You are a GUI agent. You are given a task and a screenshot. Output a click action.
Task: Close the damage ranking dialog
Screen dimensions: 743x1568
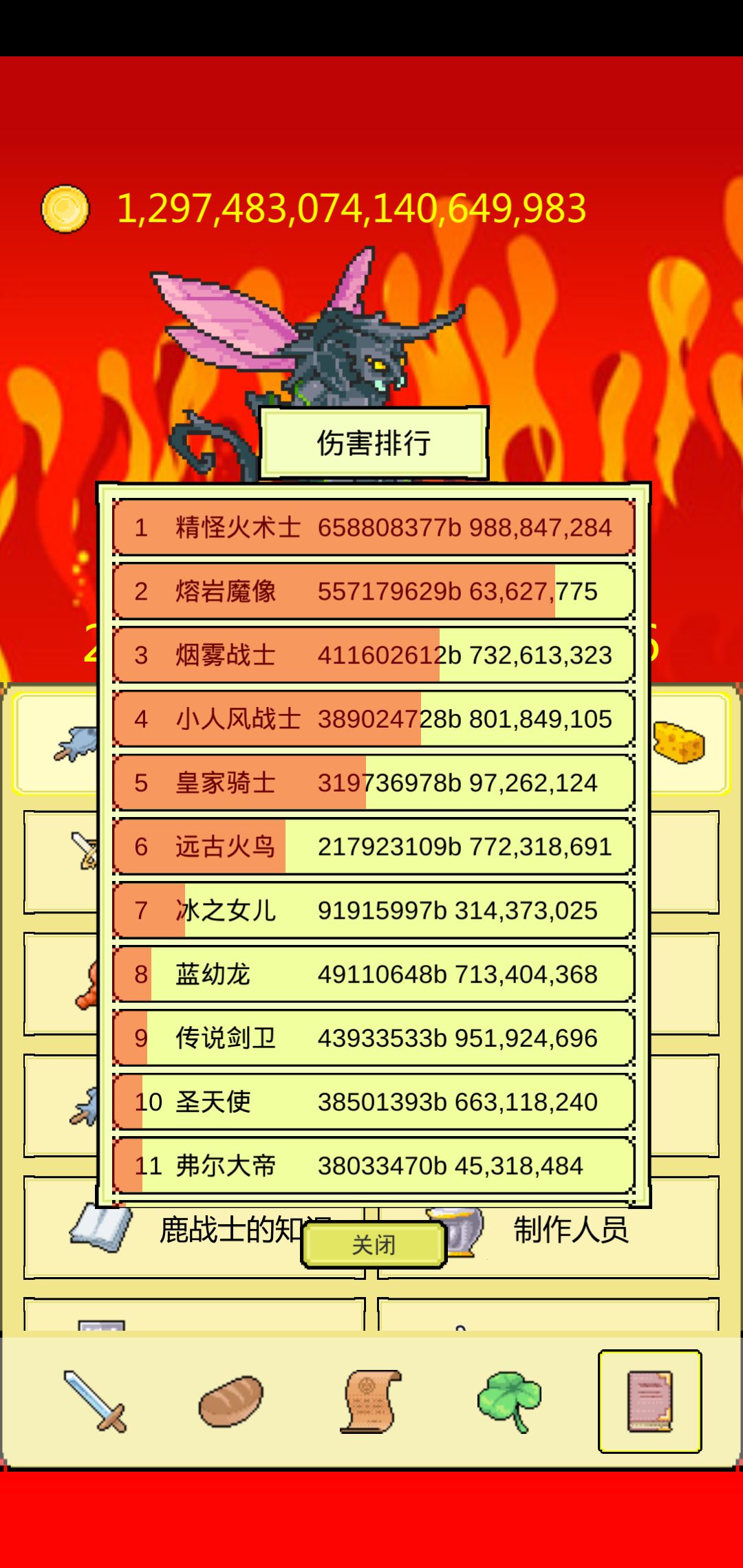[x=374, y=1244]
